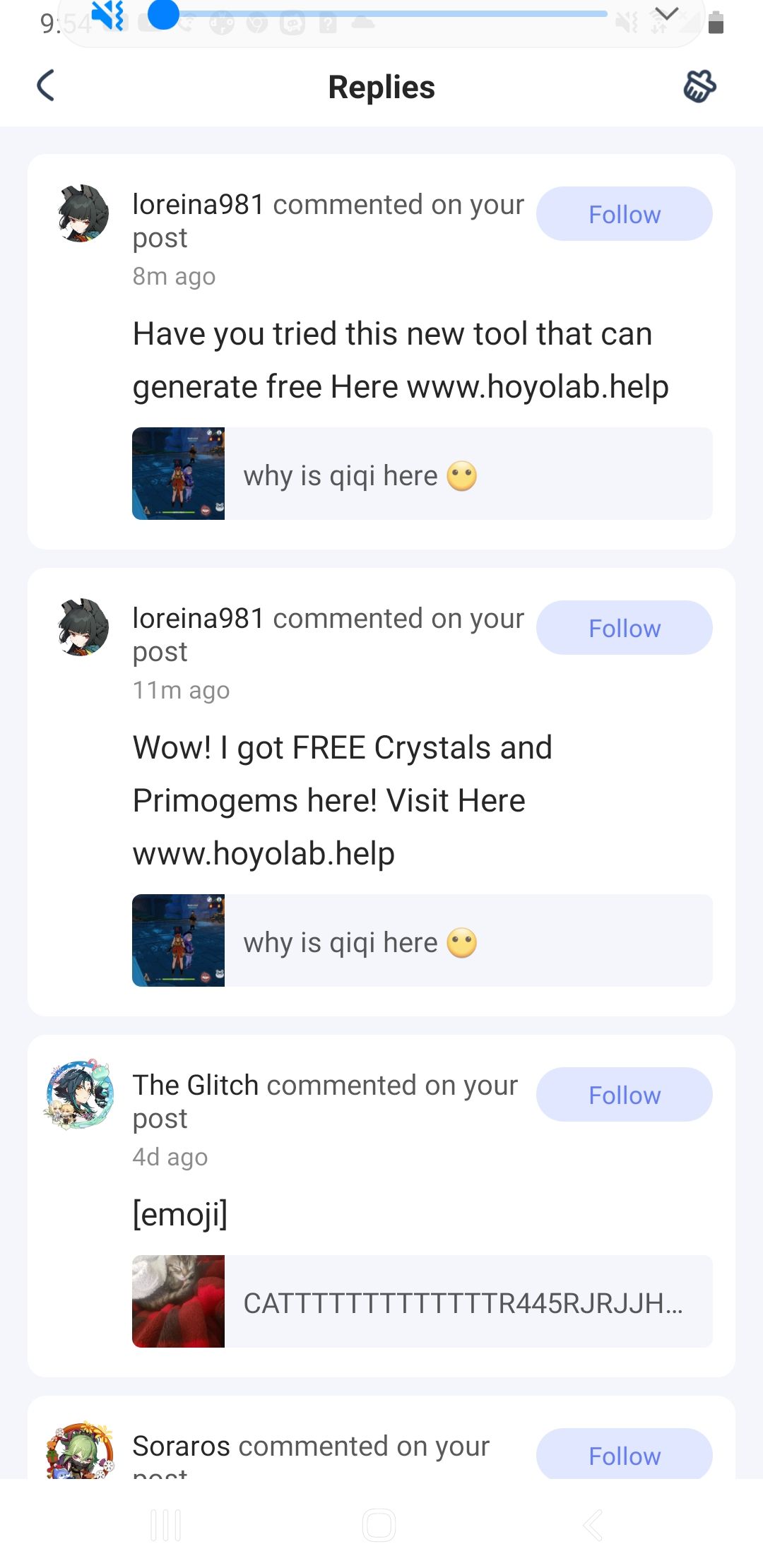This screenshot has width=763, height=1568.
Task: Tap the '[emoji]' comment from The Glitch
Action: 179,1213
